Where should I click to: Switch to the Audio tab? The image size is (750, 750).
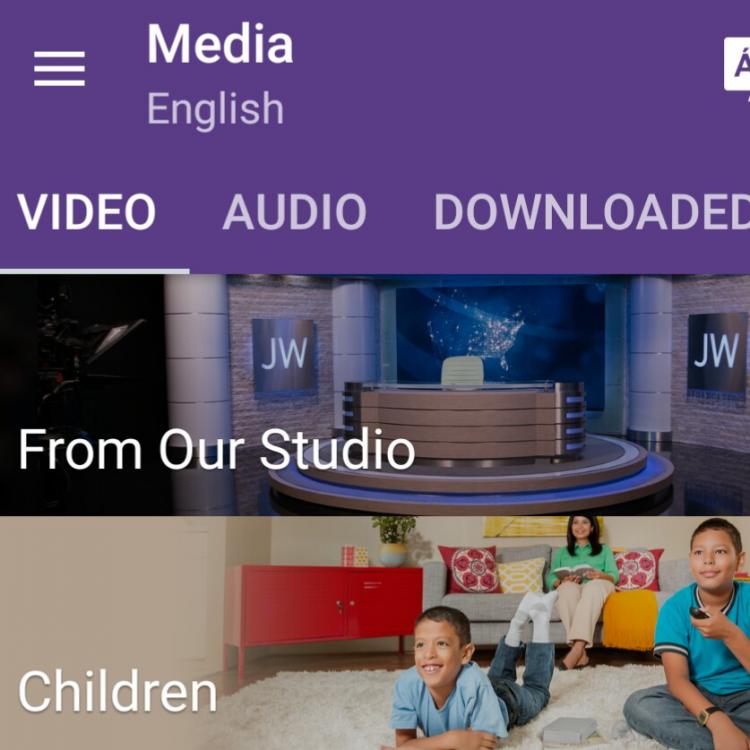[x=294, y=212]
